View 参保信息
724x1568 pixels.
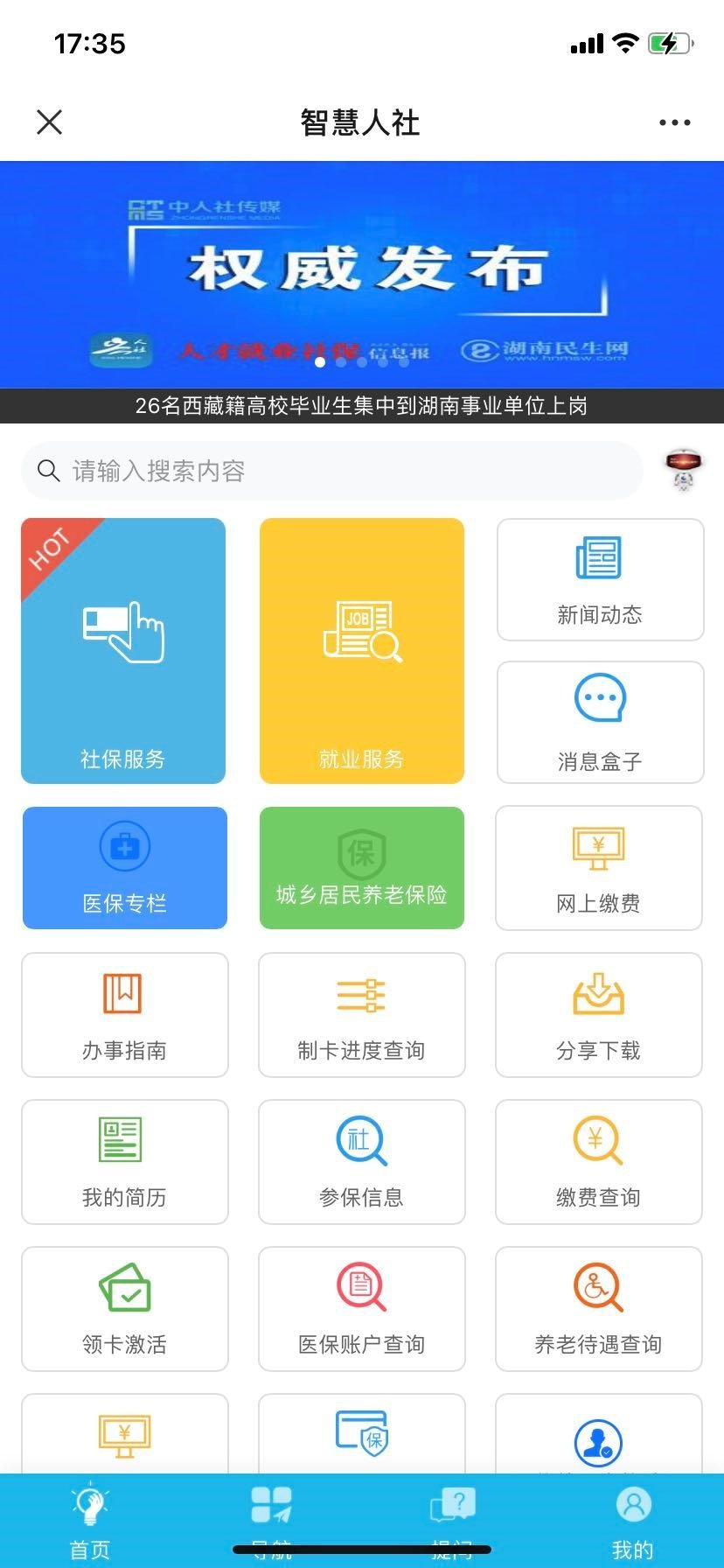click(x=361, y=1161)
